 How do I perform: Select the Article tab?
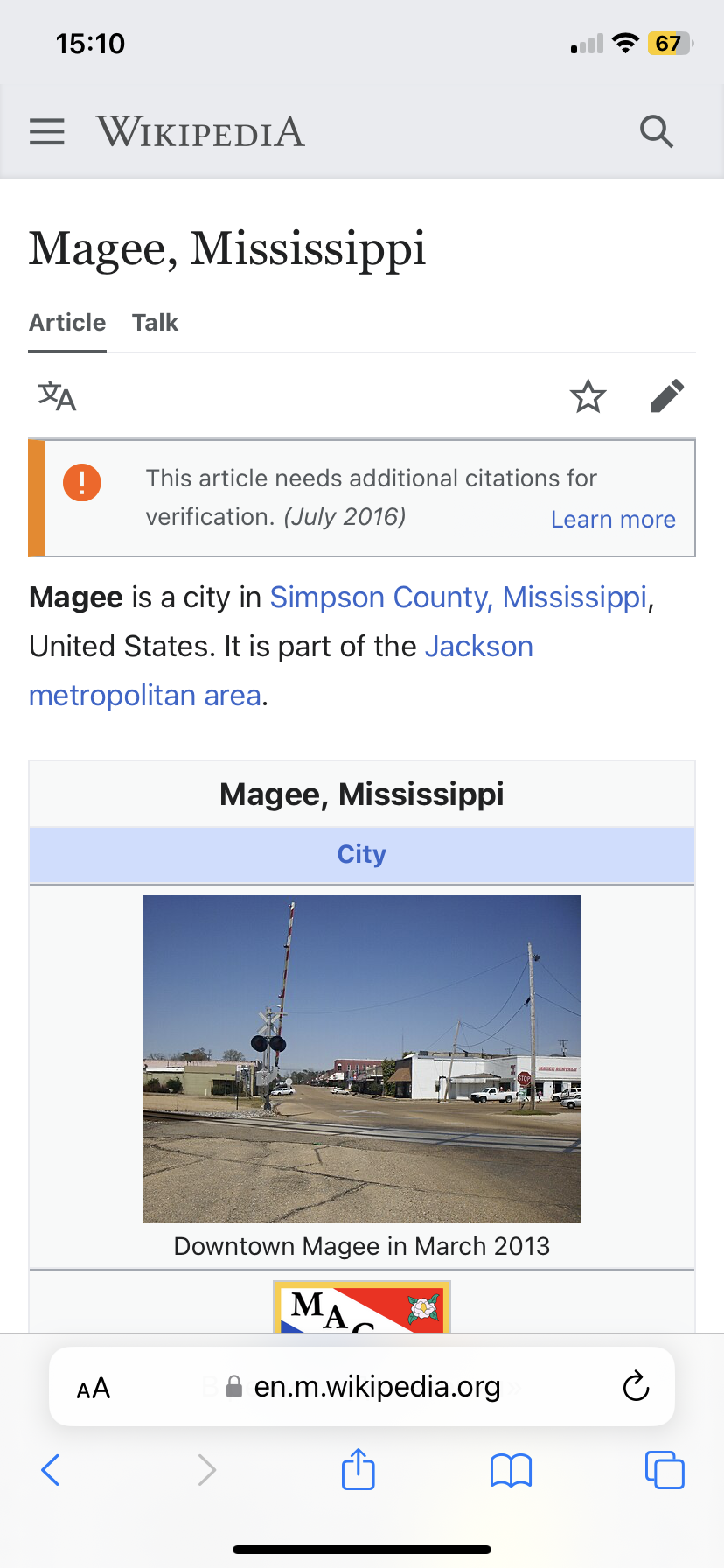tap(67, 323)
